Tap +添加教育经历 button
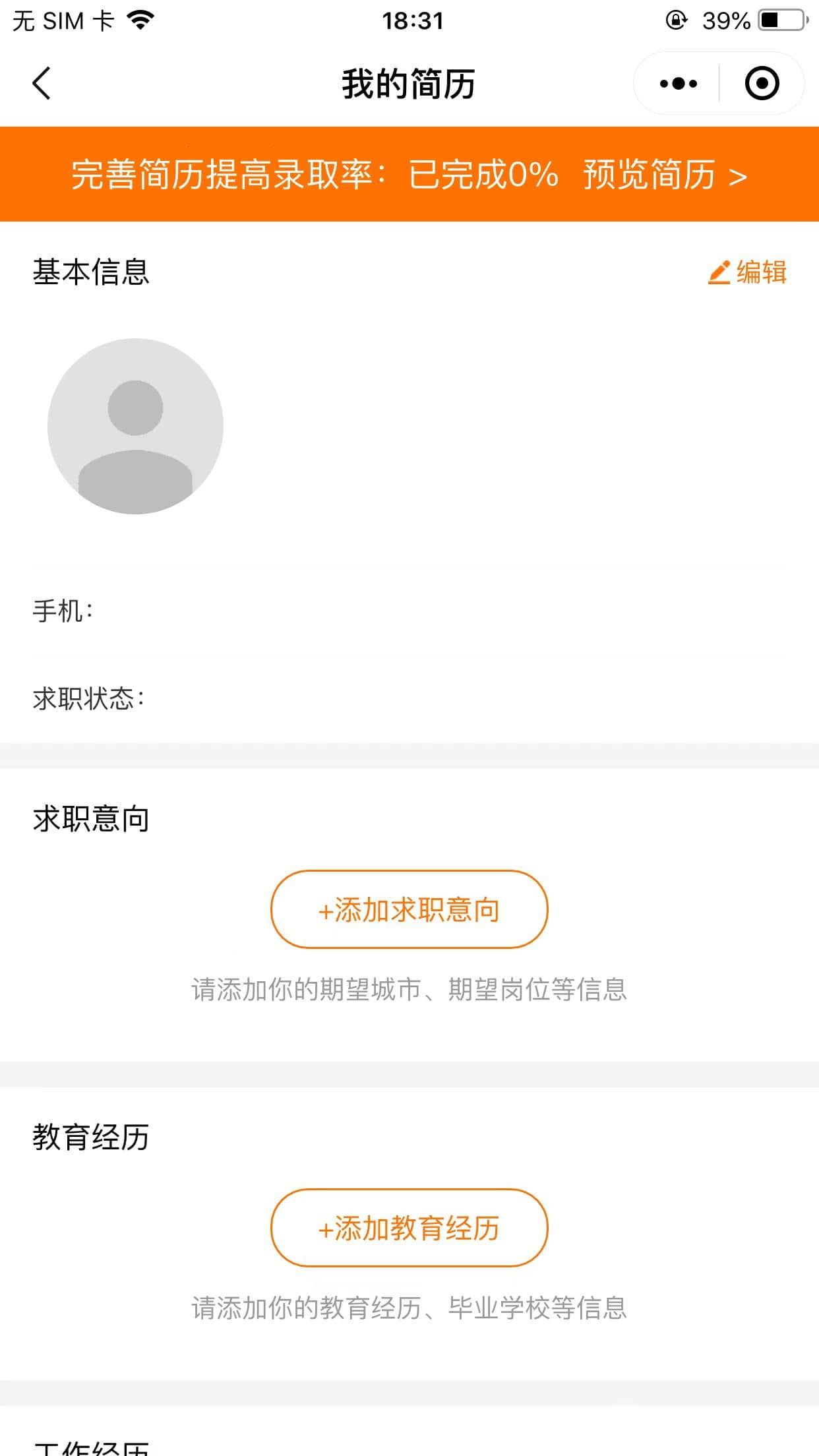Image resolution: width=819 pixels, height=1456 pixels. coord(409,1228)
